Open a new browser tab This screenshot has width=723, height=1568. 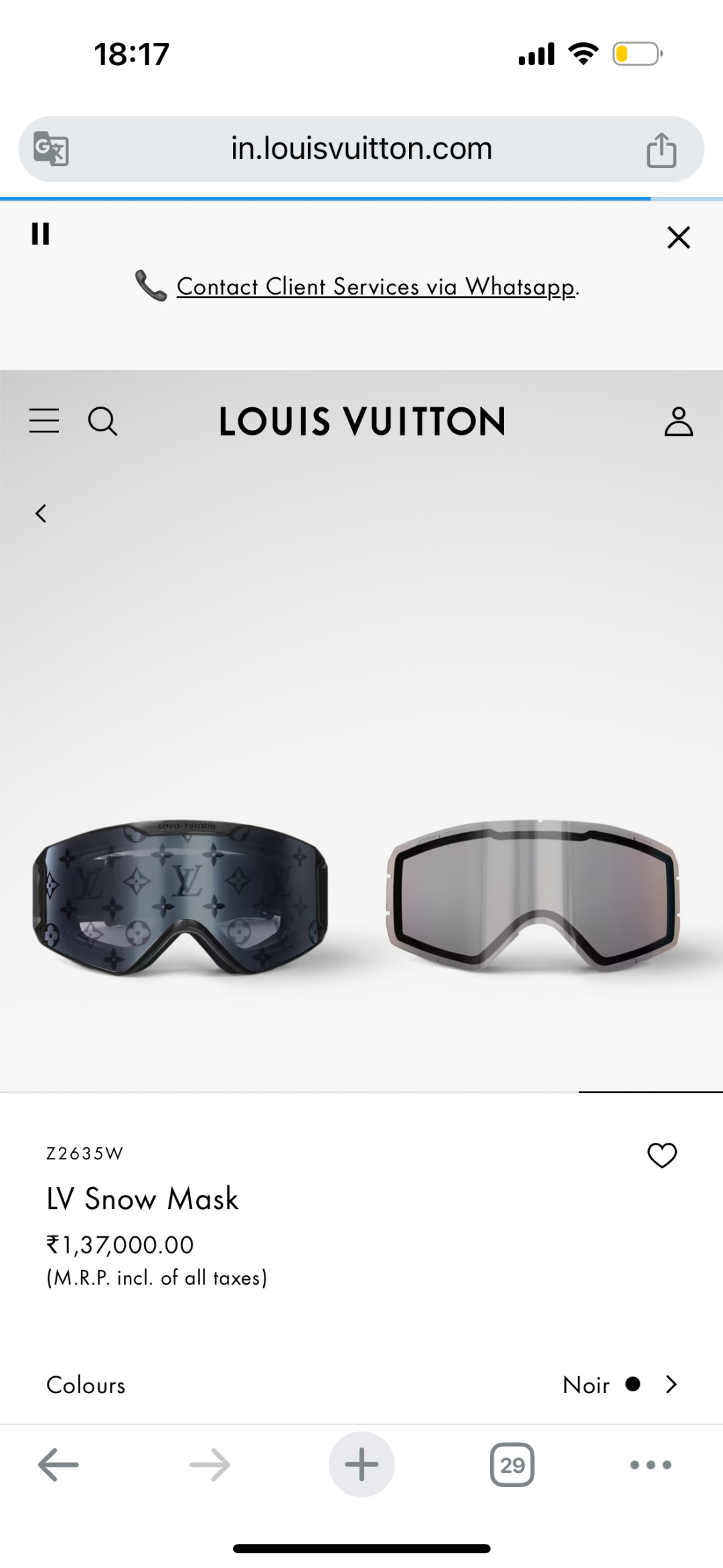tap(361, 1464)
